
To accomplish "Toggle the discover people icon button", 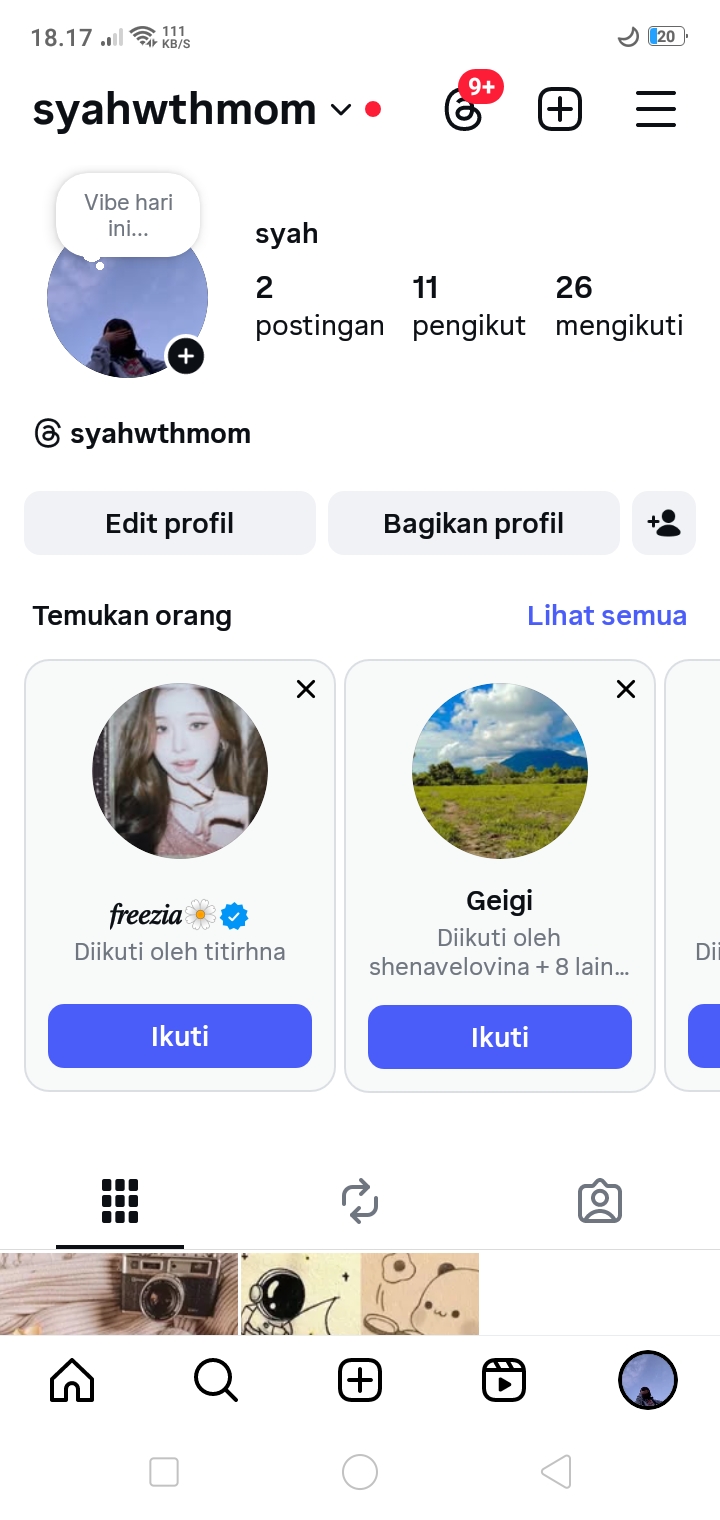I will [x=664, y=523].
